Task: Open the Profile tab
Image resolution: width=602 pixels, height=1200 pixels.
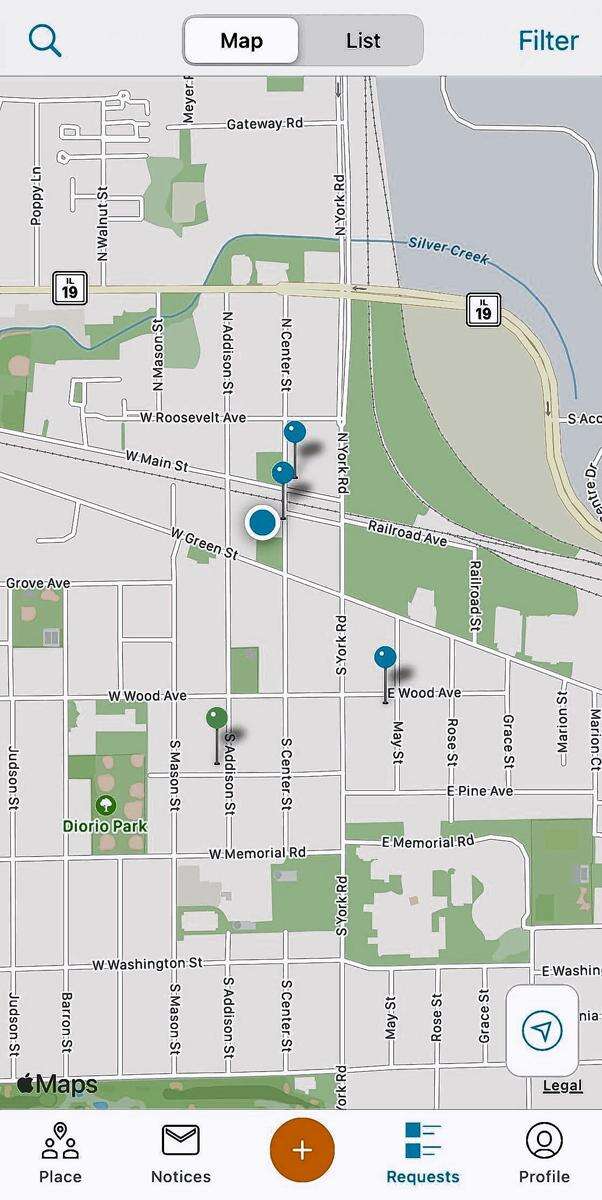Action: [x=544, y=1153]
